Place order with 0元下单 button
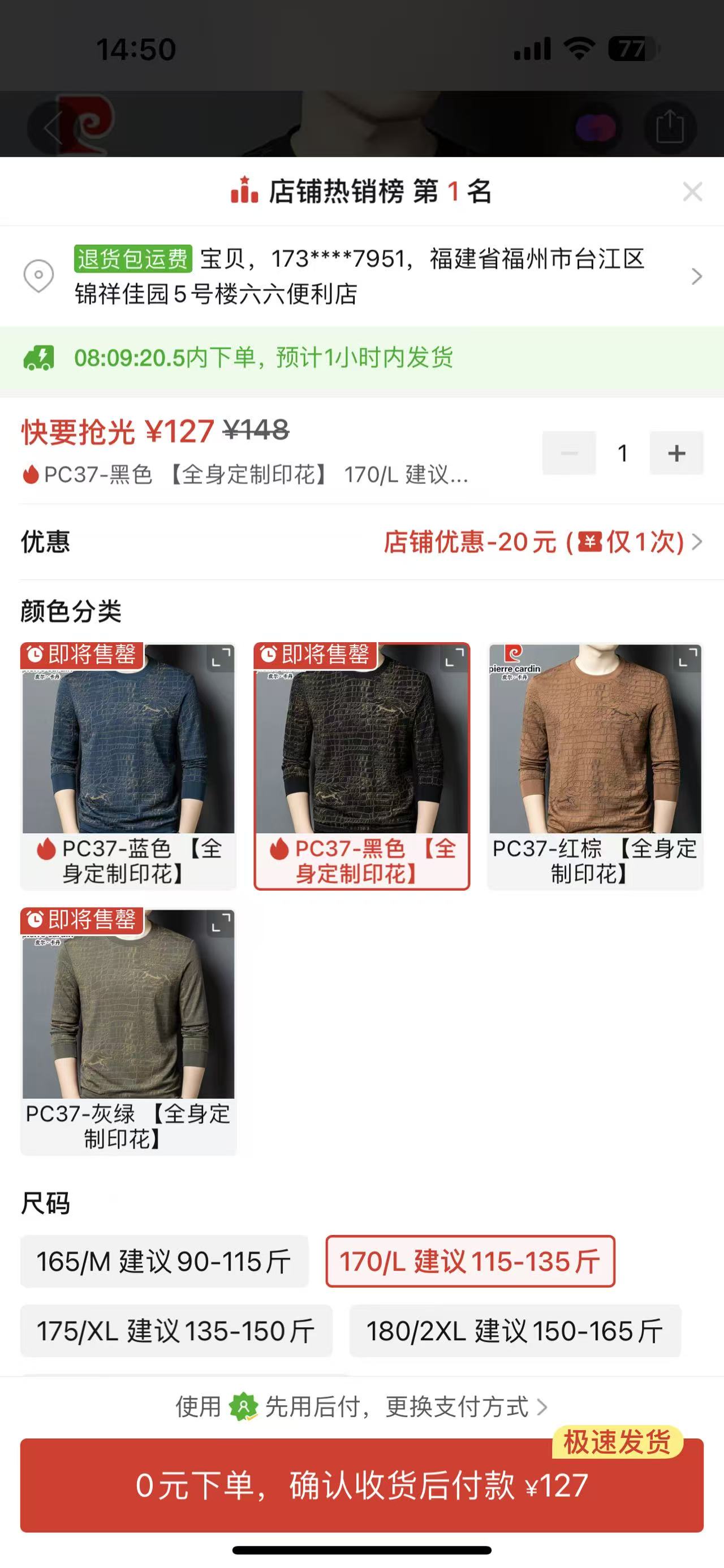724x1568 pixels. [x=361, y=1485]
